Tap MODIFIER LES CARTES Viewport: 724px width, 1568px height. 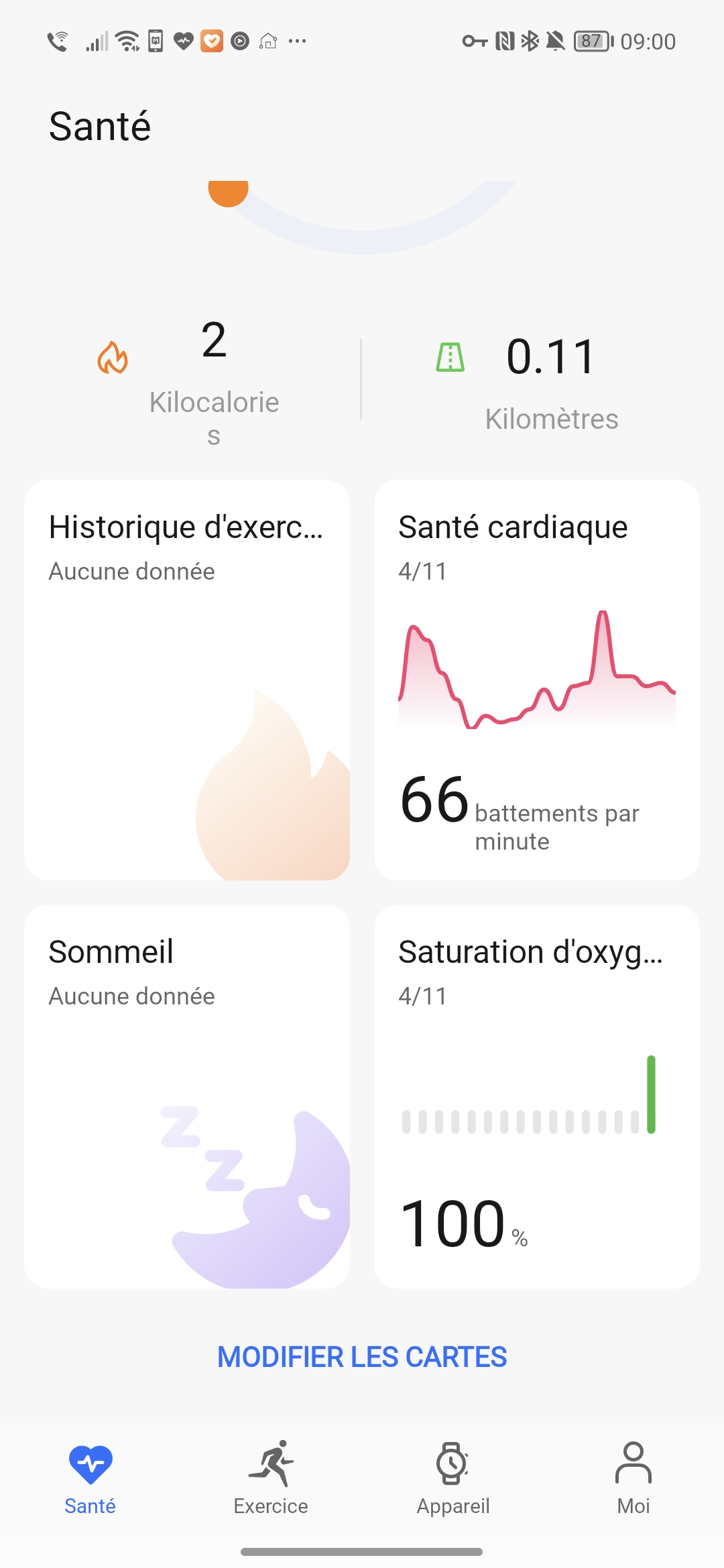click(x=362, y=1357)
